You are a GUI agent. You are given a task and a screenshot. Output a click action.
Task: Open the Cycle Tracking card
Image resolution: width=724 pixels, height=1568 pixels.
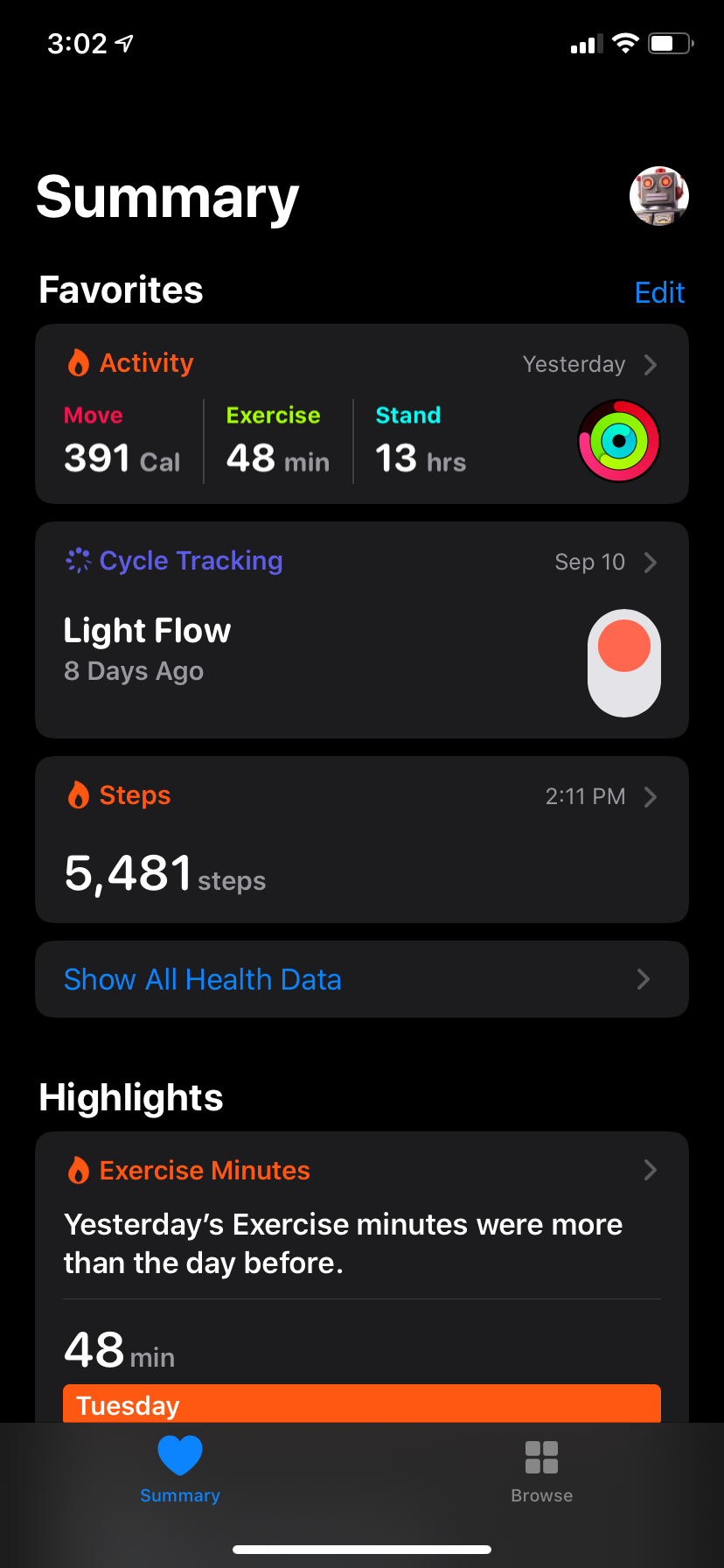(x=362, y=630)
